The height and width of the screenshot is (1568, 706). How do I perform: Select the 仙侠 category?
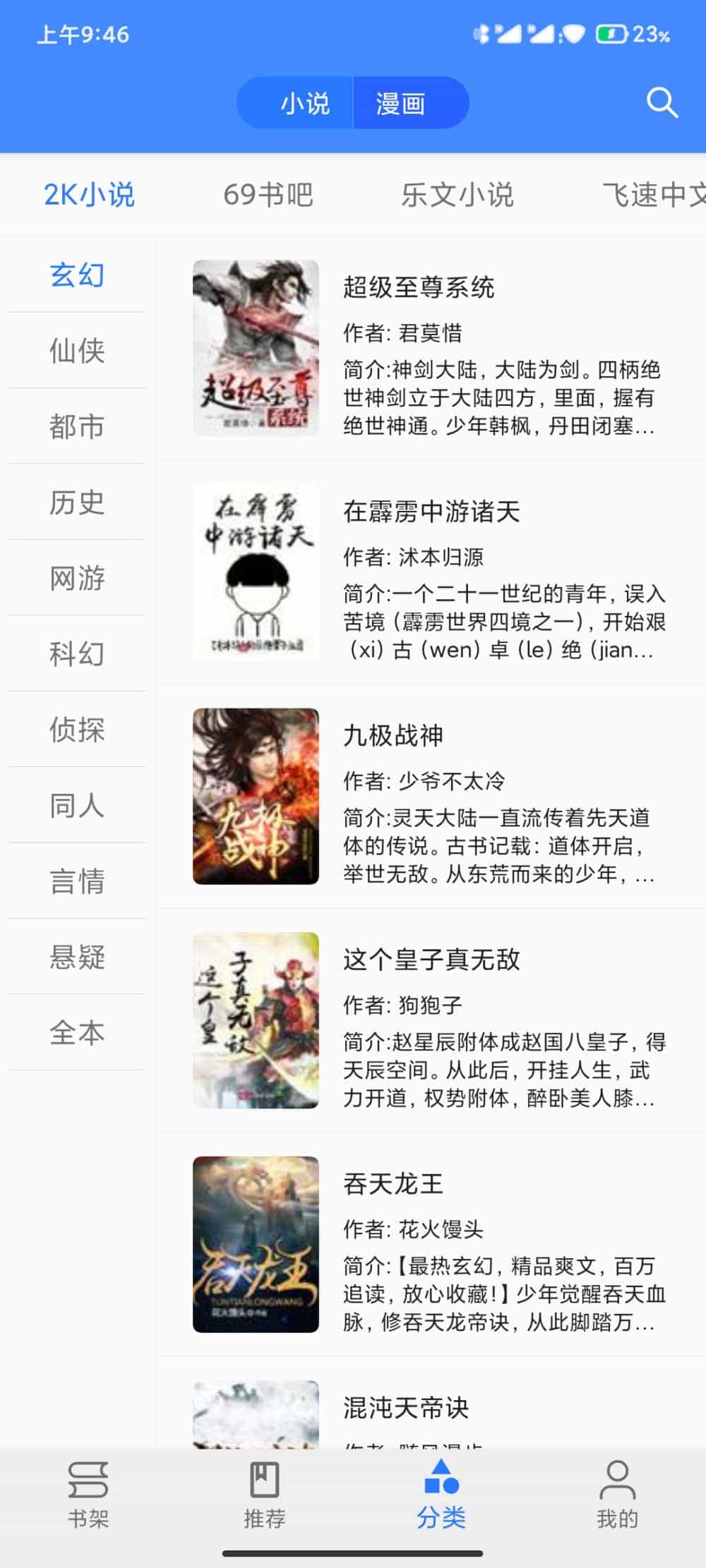(77, 350)
